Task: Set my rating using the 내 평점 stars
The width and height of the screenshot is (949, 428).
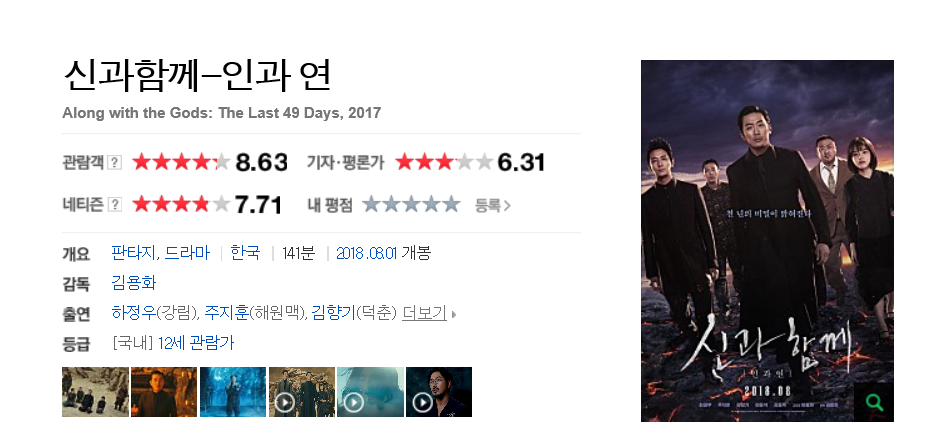Action: click(x=411, y=205)
